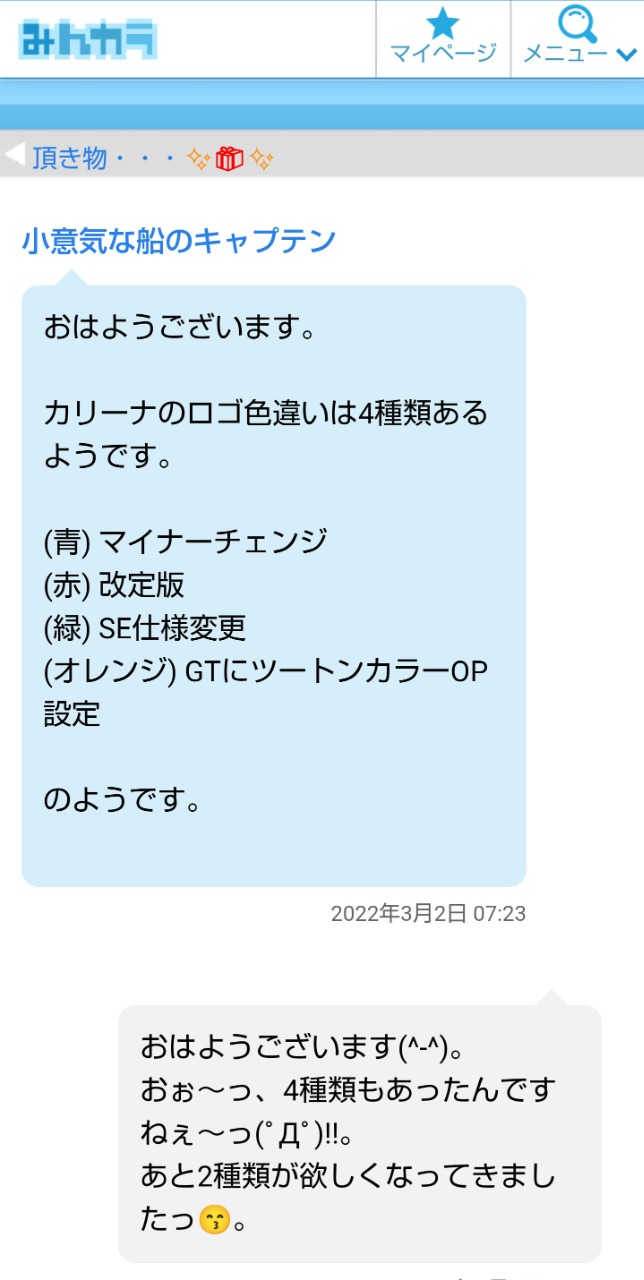Expand the メニュー search menu
Screen dimensions: 644x1280
(x=578, y=38)
